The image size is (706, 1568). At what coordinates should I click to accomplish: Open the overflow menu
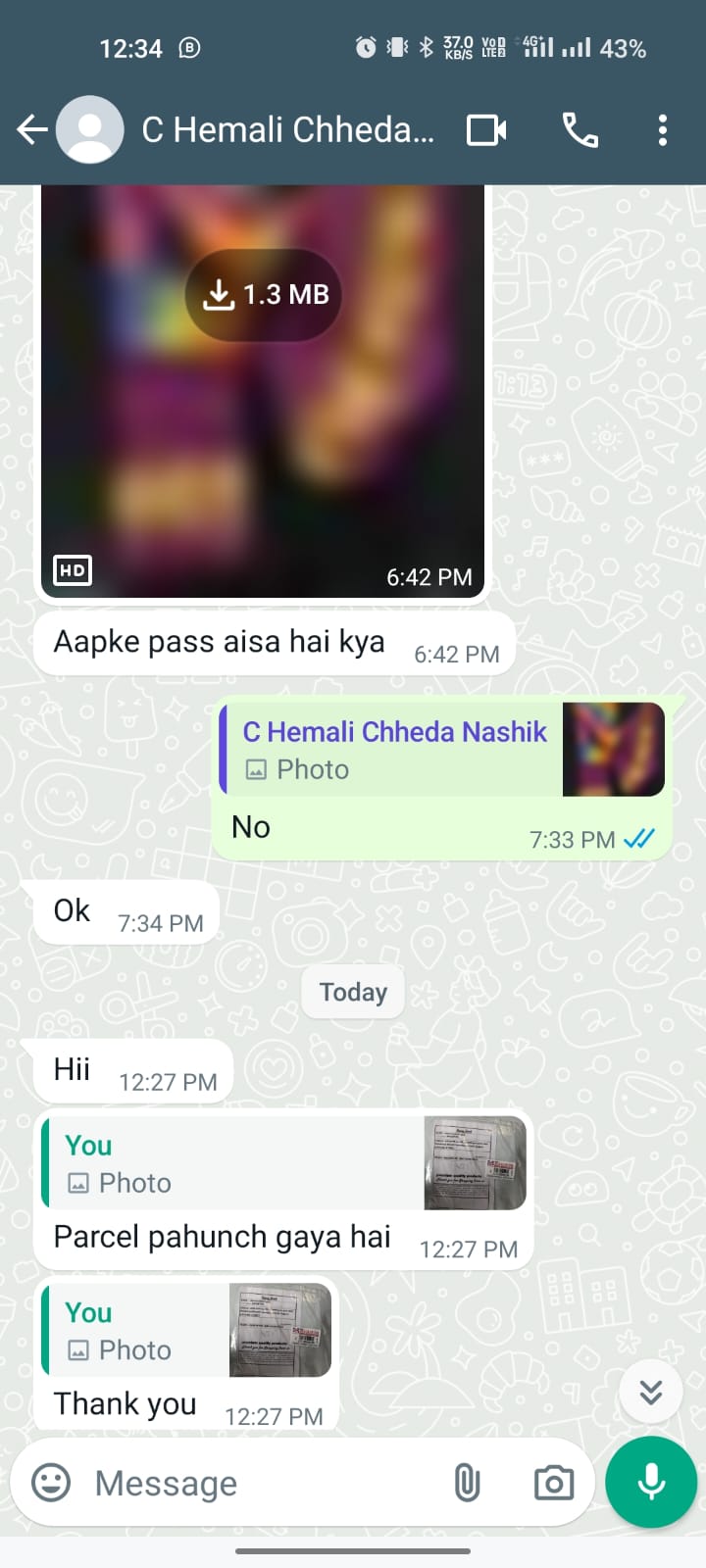pyautogui.click(x=663, y=129)
